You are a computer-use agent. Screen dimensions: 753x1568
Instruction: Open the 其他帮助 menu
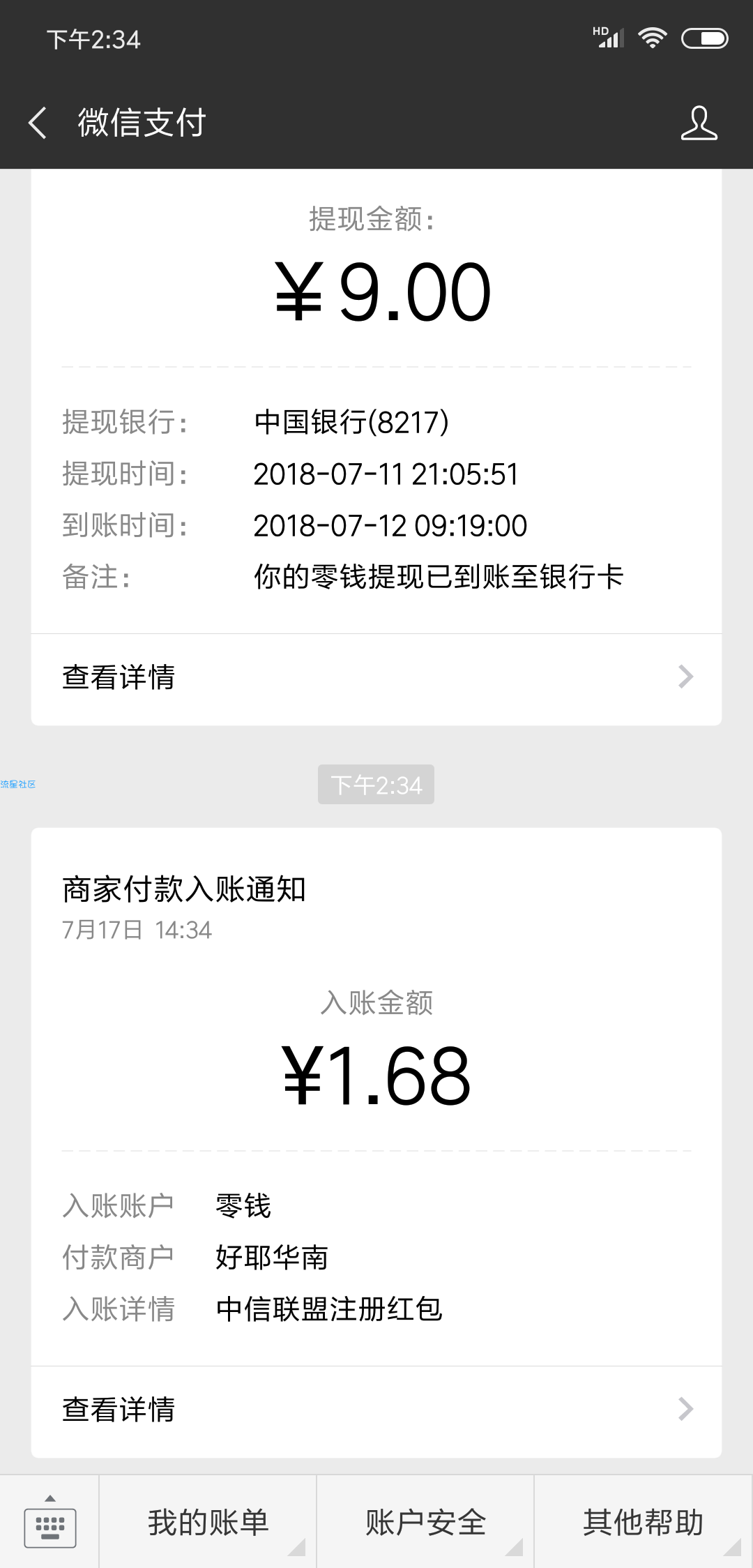pos(644,1523)
